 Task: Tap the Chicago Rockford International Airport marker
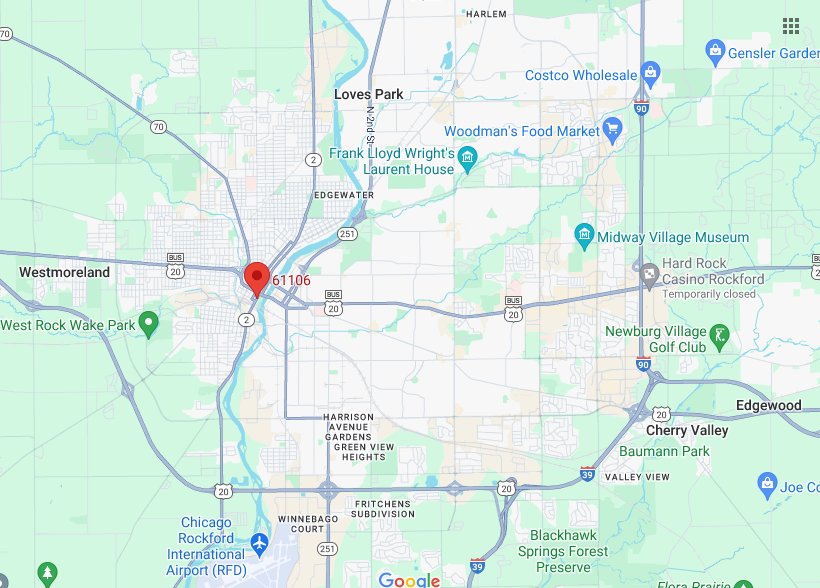point(259,543)
